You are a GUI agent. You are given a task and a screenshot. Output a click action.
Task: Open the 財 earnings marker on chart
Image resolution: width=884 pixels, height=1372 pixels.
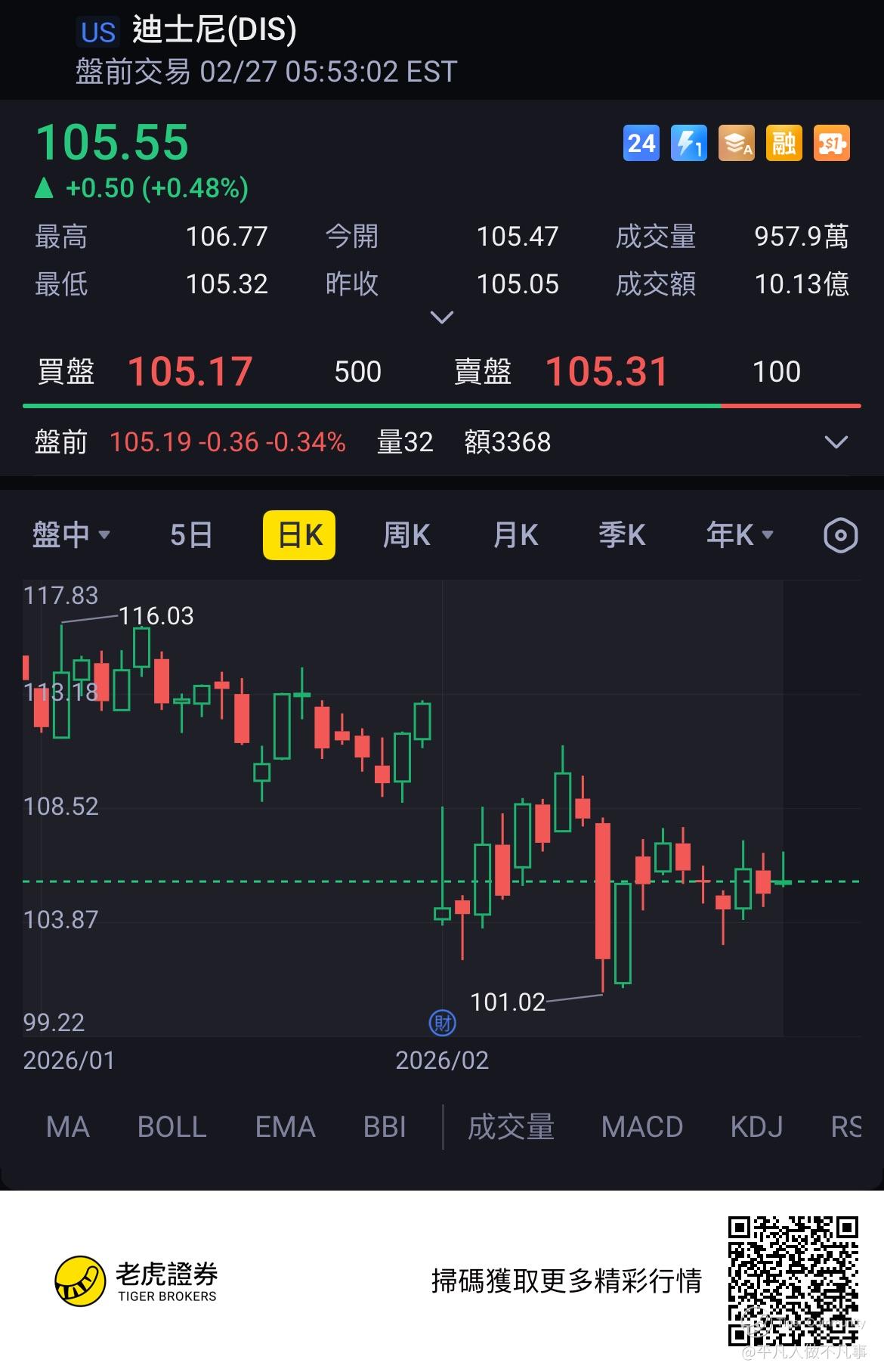442,1024
